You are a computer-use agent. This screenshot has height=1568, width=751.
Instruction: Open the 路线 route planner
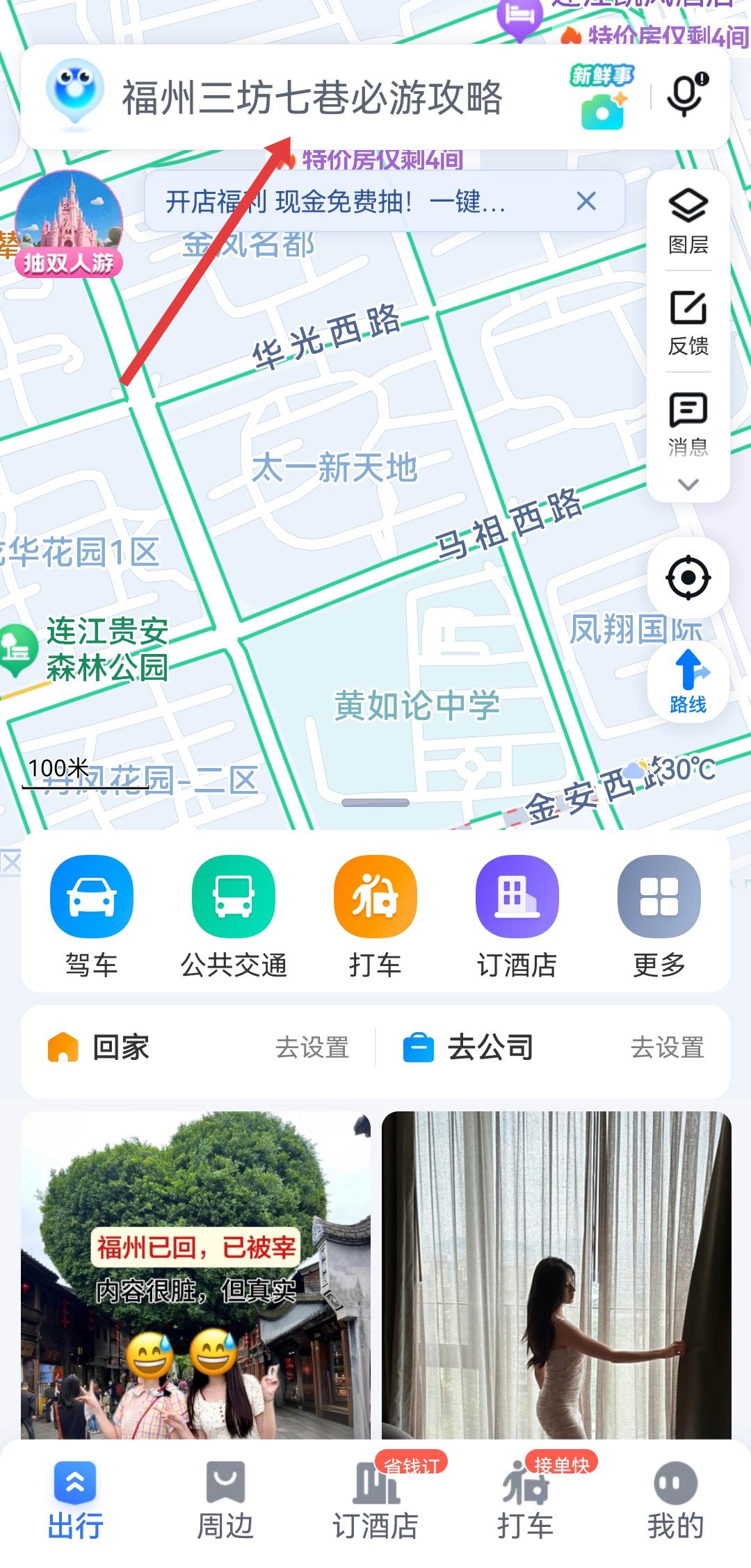point(688,683)
